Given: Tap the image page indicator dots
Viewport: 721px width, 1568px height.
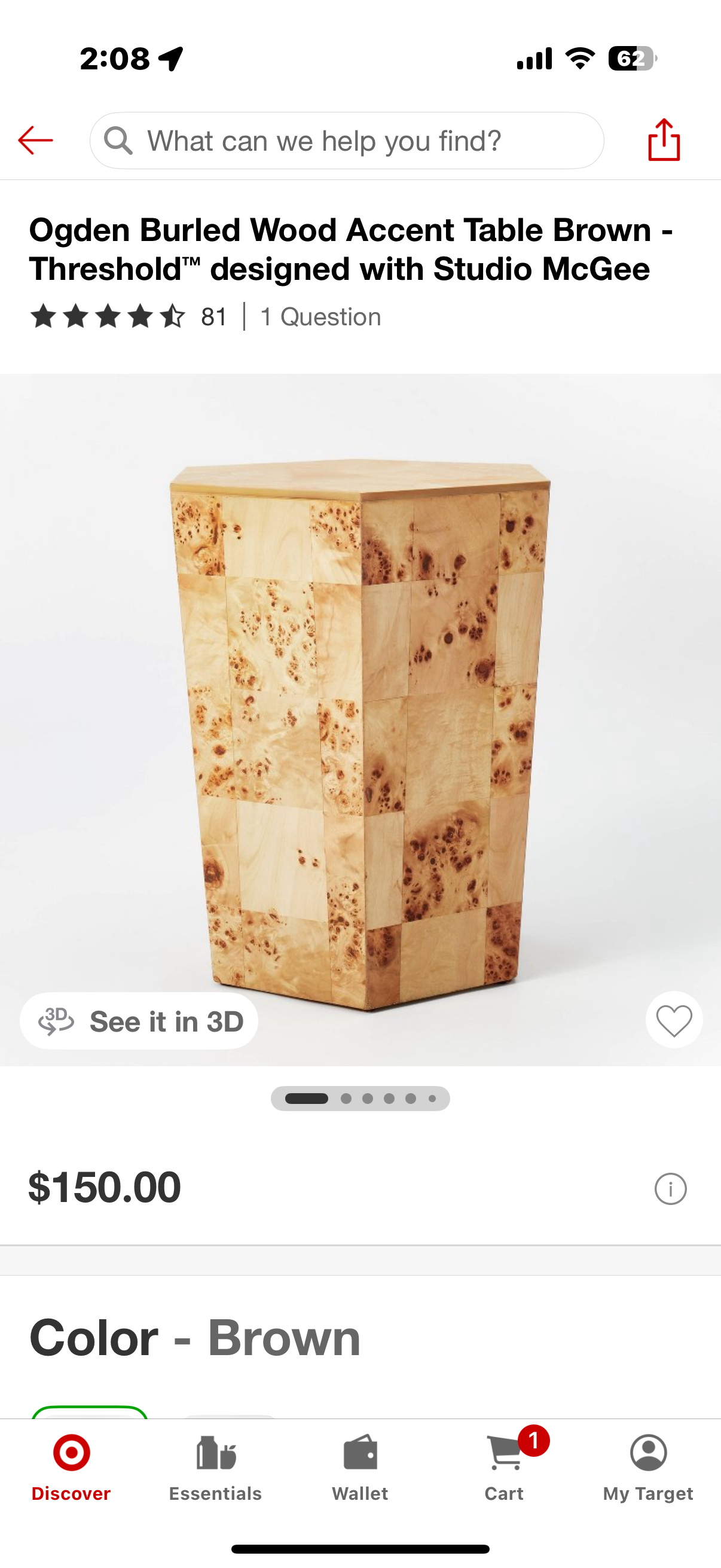Looking at the screenshot, I should [360, 1098].
